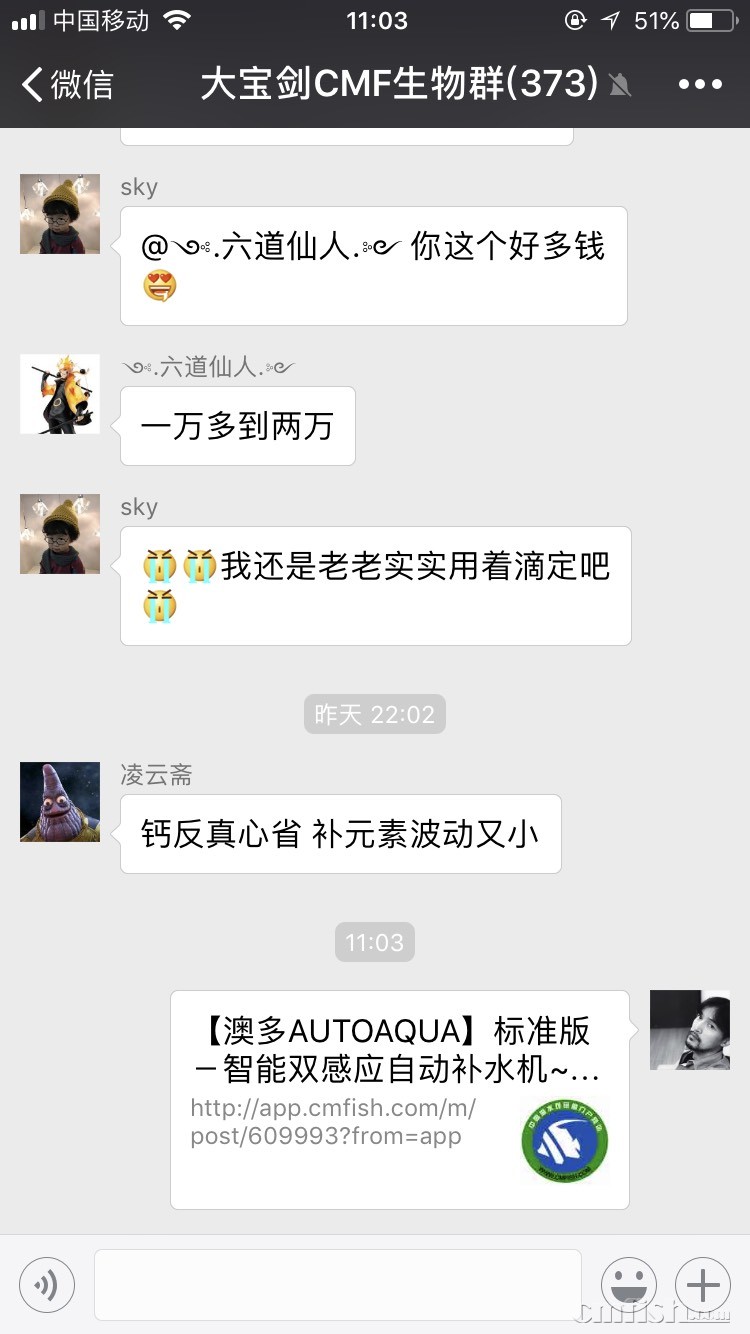This screenshot has width=750, height=1334.
Task: Open the emoji sticker panel
Action: (628, 1285)
